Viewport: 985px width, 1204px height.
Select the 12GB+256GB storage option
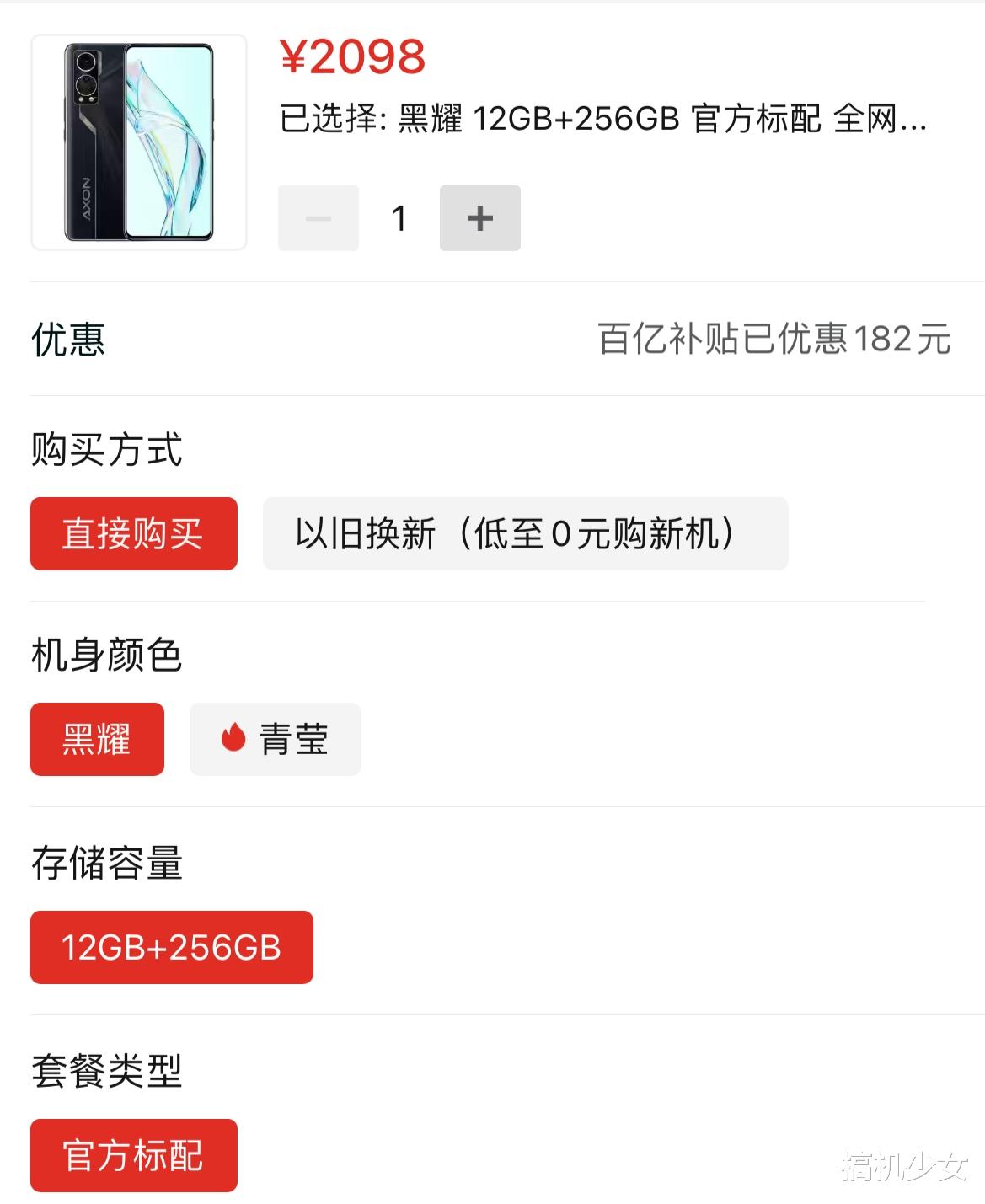pos(171,948)
